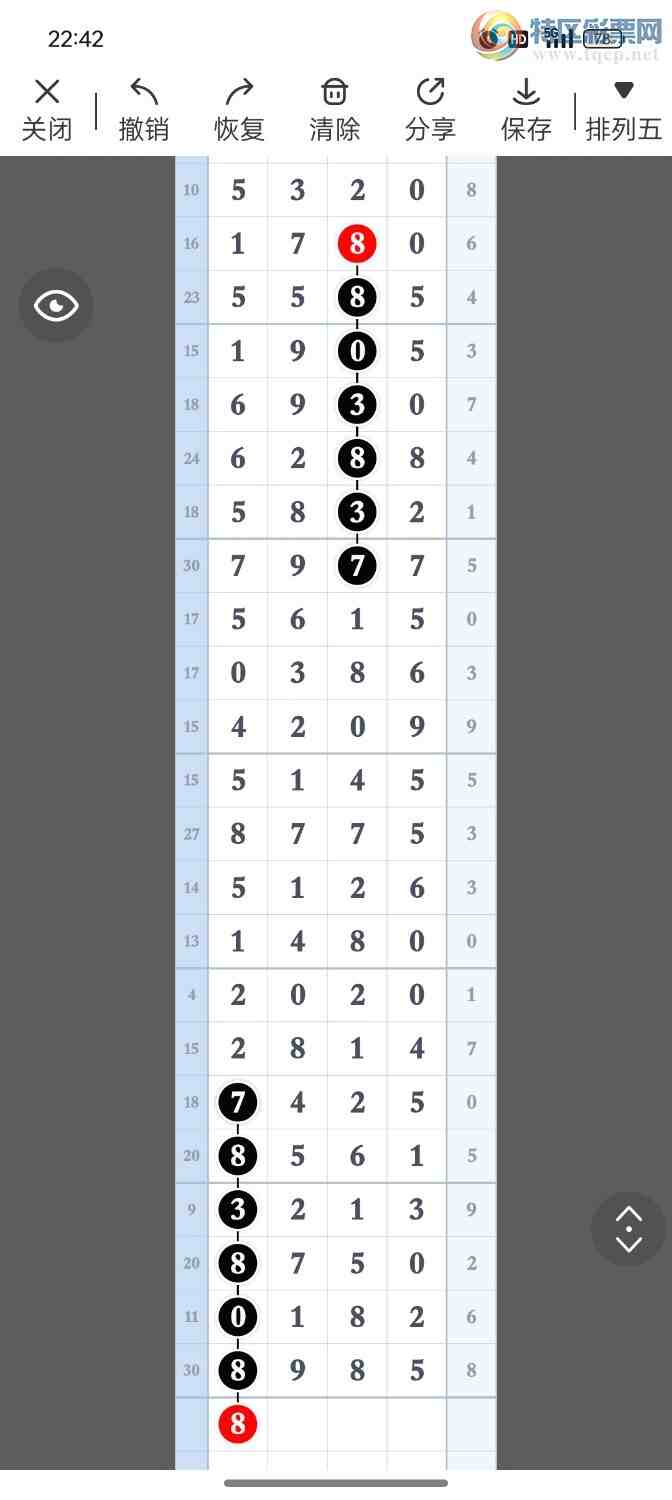Open the 排列五 lottery type dropdown
The width and height of the screenshot is (672, 1500).
[x=623, y=110]
